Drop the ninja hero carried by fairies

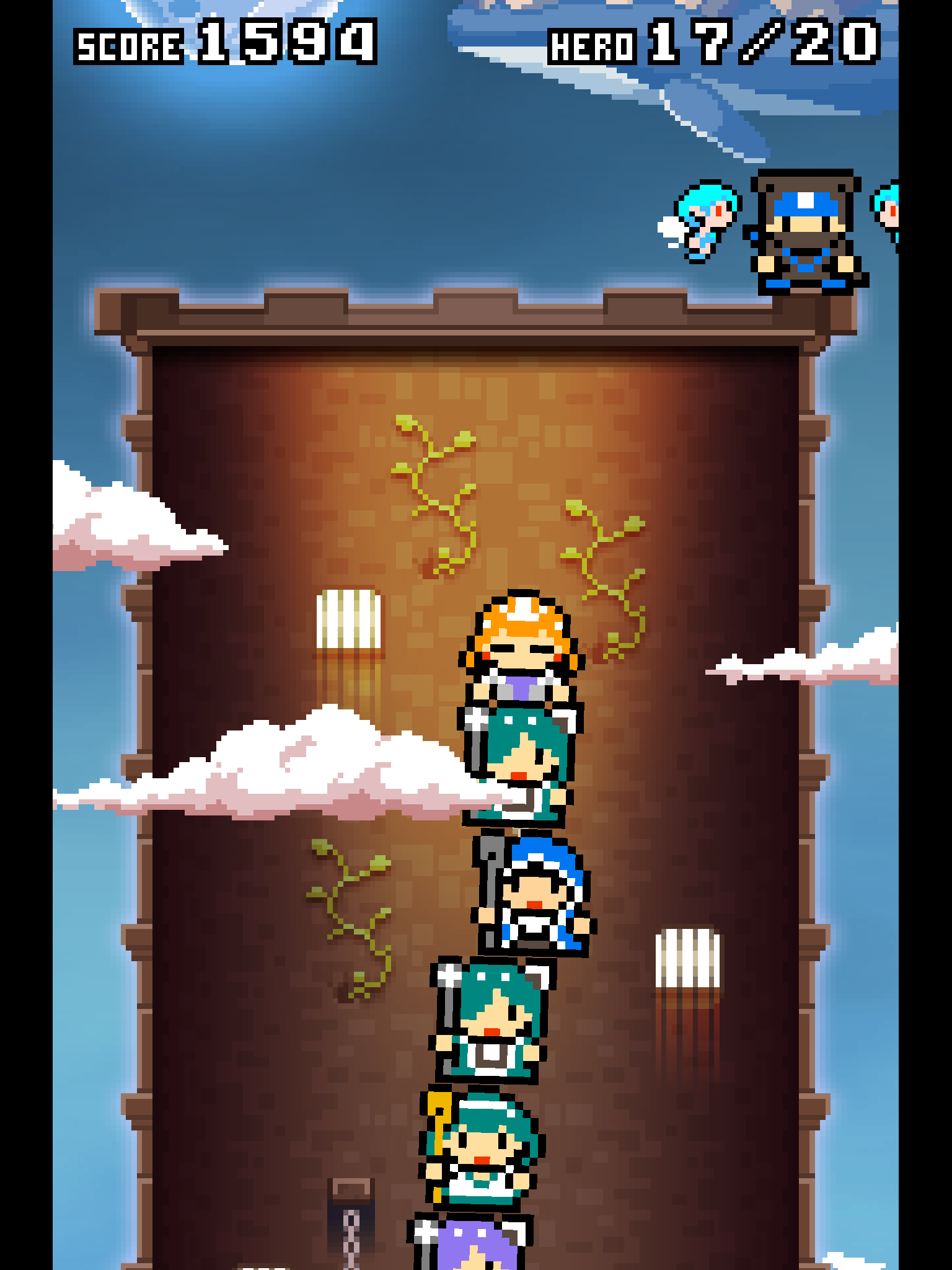pos(806,232)
